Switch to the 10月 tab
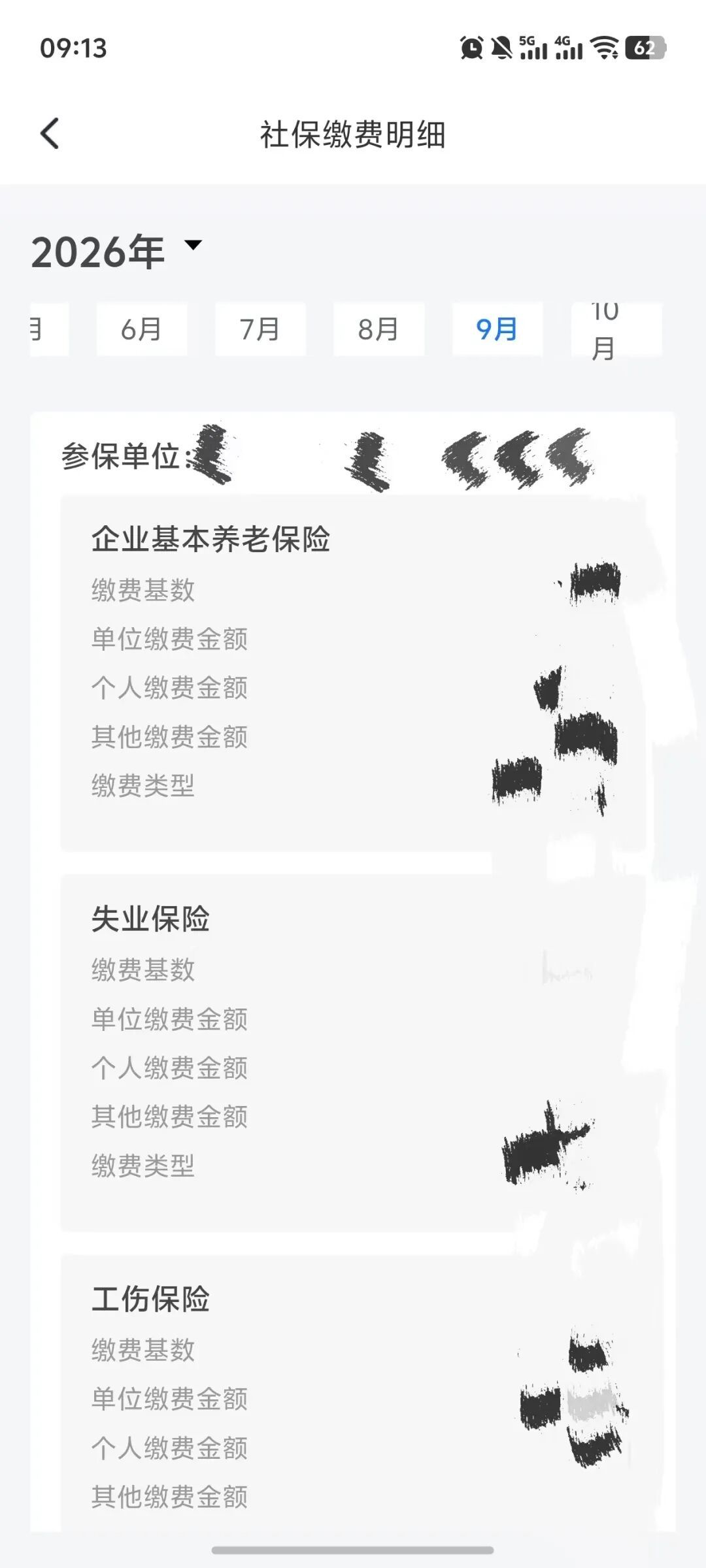Image resolution: width=706 pixels, height=1568 pixels. click(616, 329)
